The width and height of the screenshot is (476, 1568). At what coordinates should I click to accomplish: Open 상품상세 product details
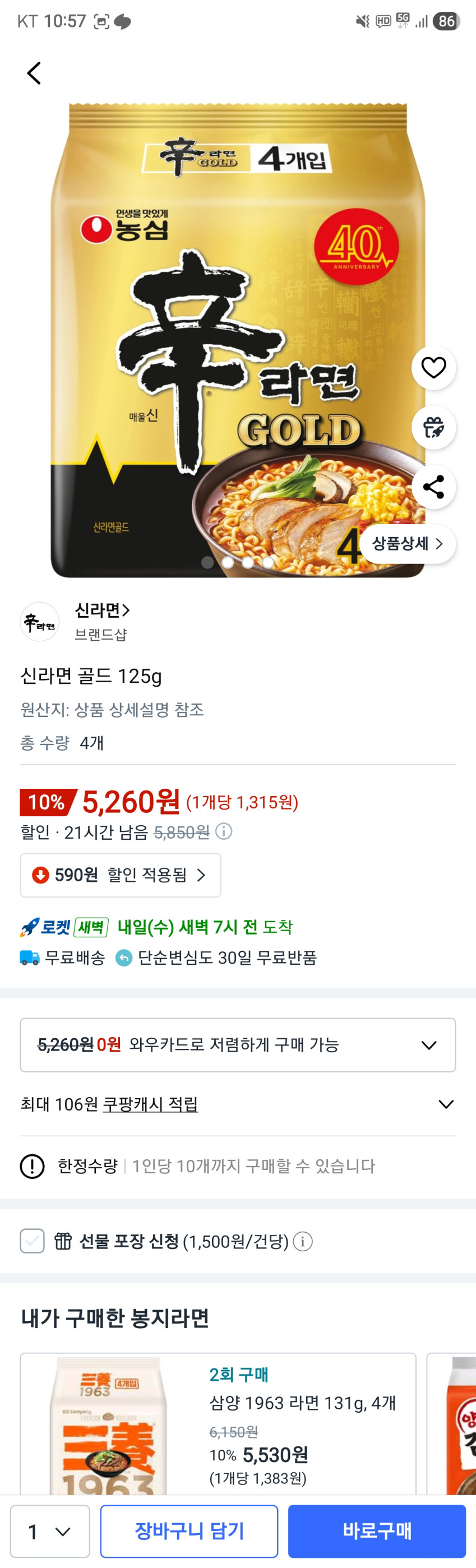point(407,544)
